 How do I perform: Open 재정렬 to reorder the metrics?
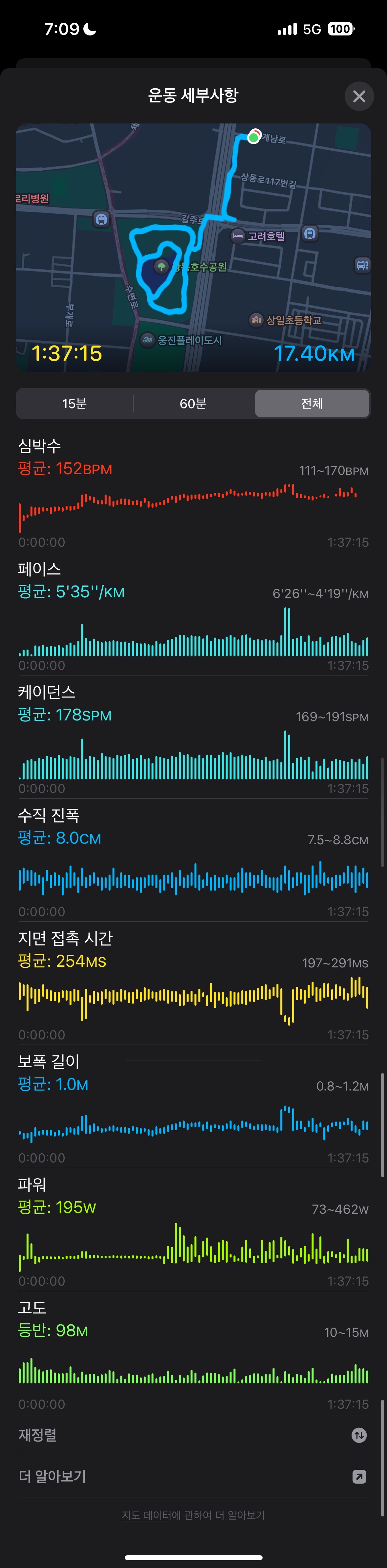193,1435
